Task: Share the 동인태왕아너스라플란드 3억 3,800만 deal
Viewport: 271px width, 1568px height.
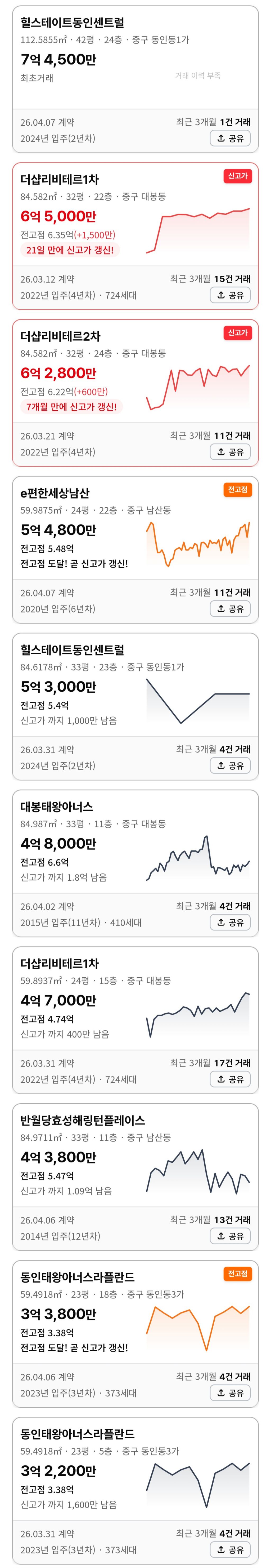Action: tap(230, 1393)
